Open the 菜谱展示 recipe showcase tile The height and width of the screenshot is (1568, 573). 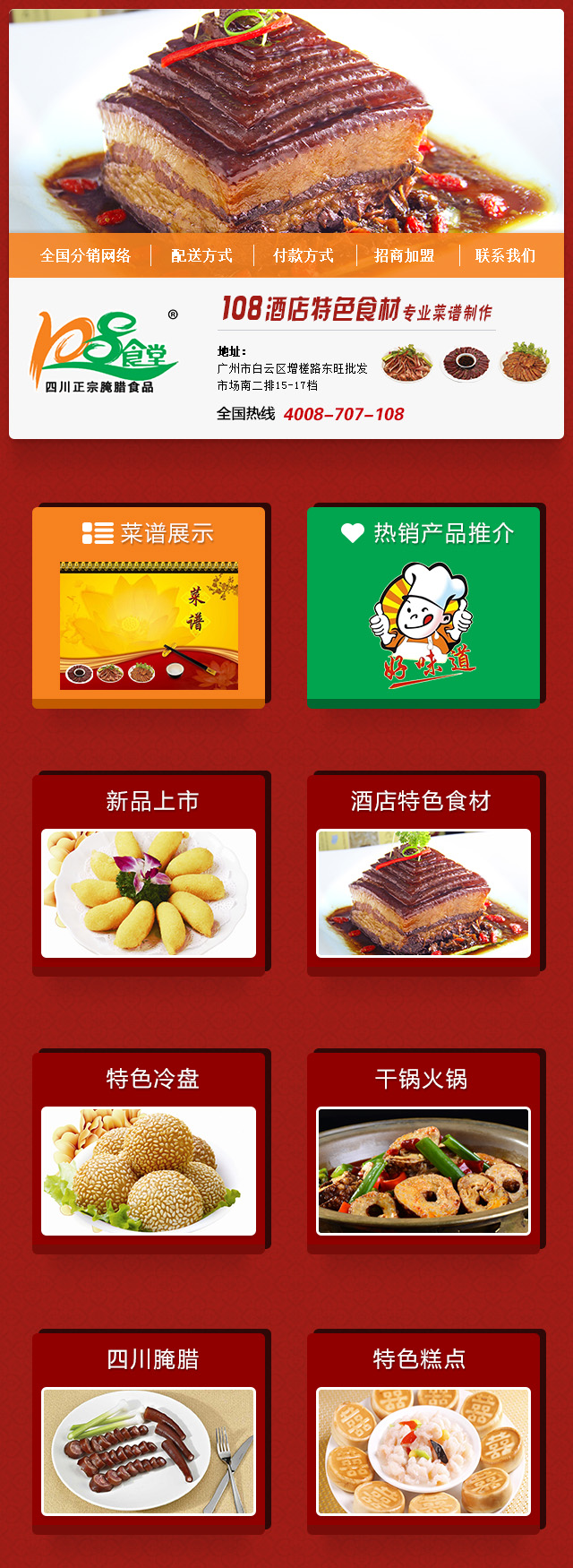[149, 607]
